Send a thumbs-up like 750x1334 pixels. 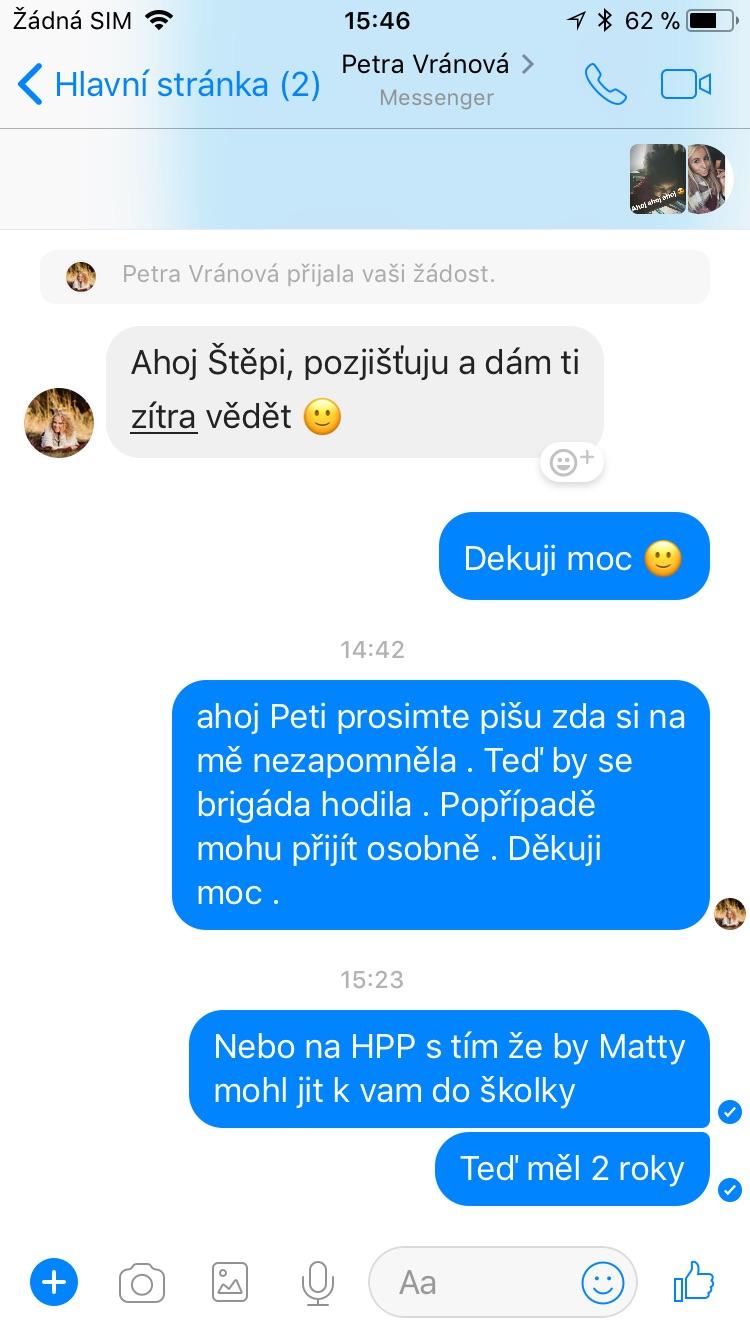[x=693, y=1280]
